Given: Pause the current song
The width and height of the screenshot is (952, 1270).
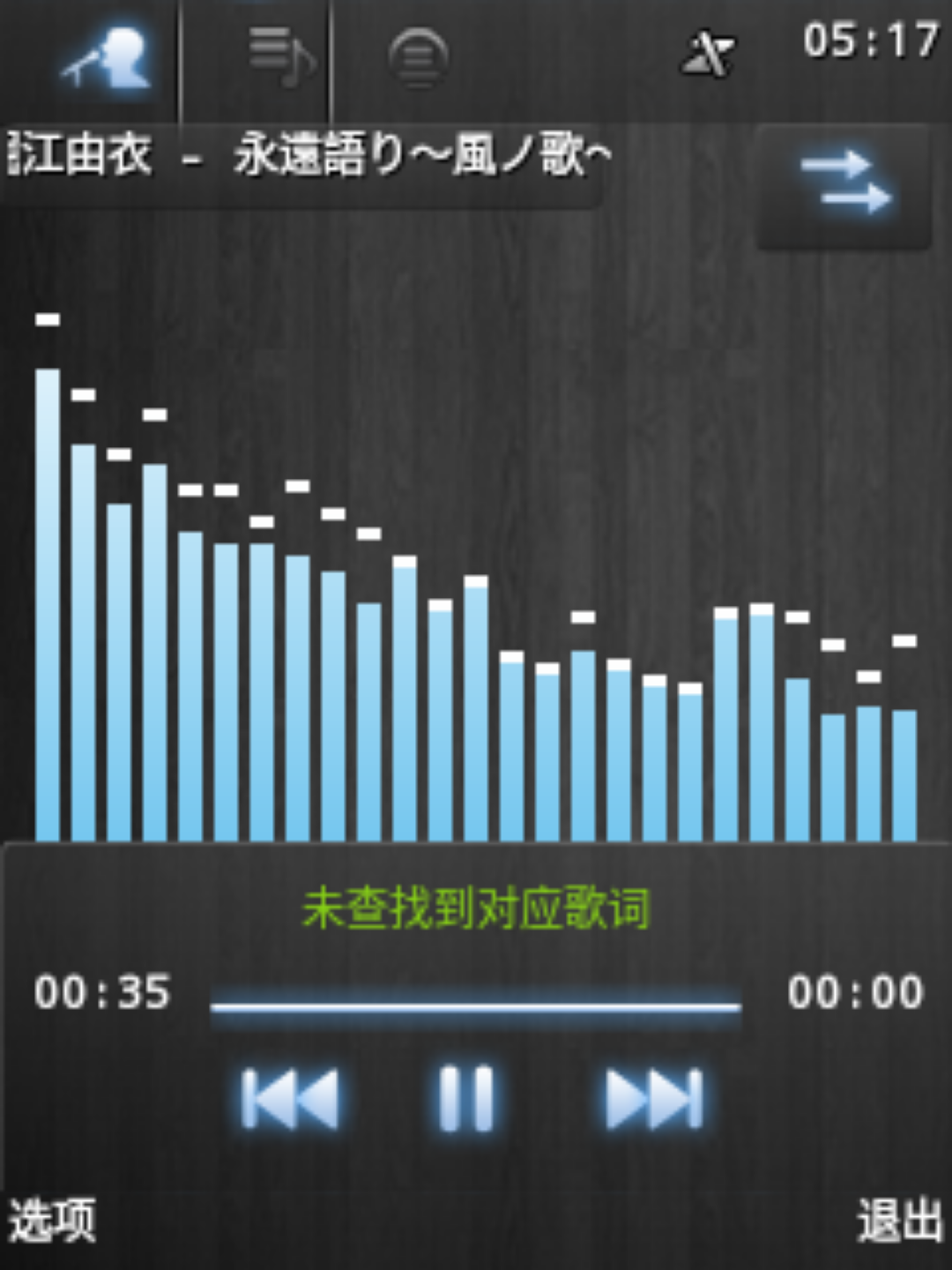Looking at the screenshot, I should pos(466,1099).
